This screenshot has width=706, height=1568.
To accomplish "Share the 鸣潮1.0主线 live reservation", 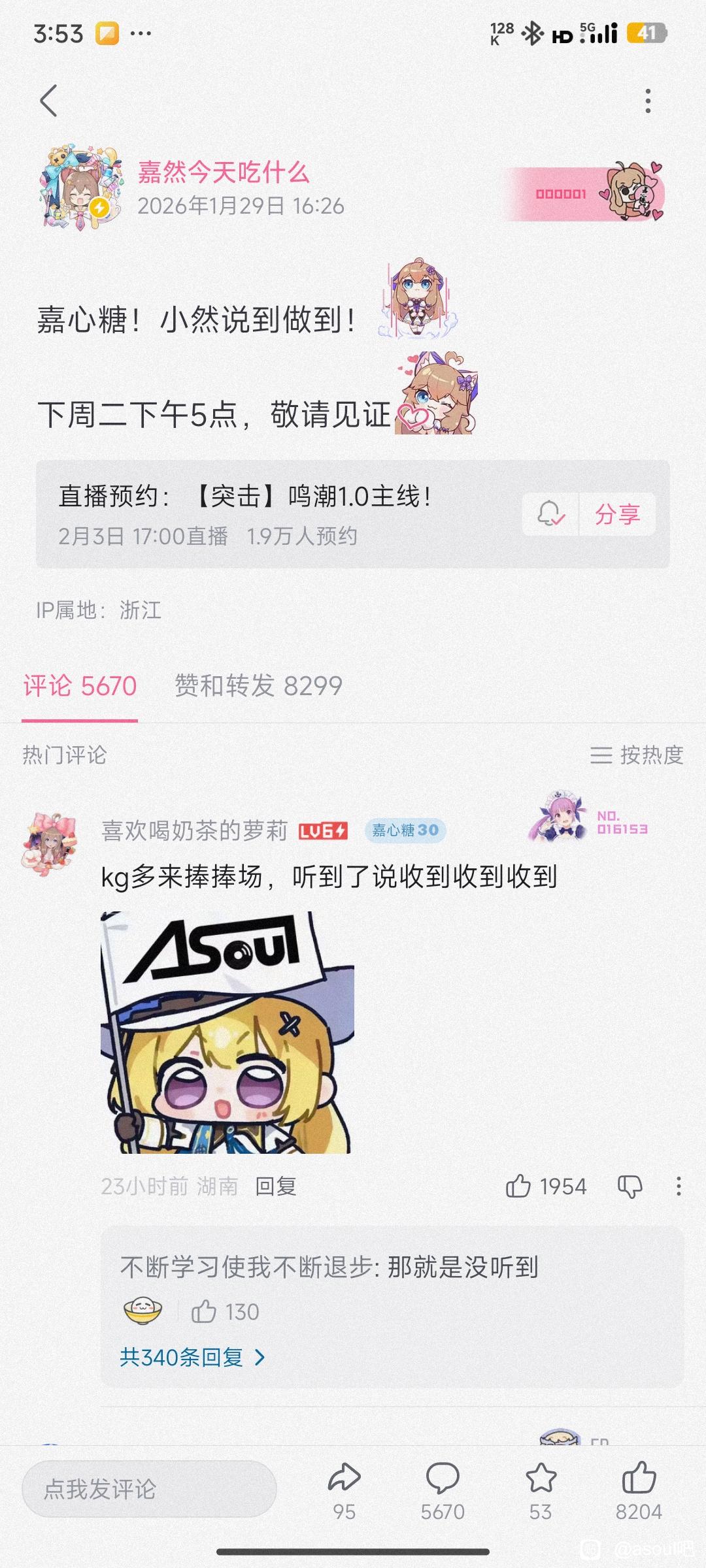I will click(x=617, y=514).
